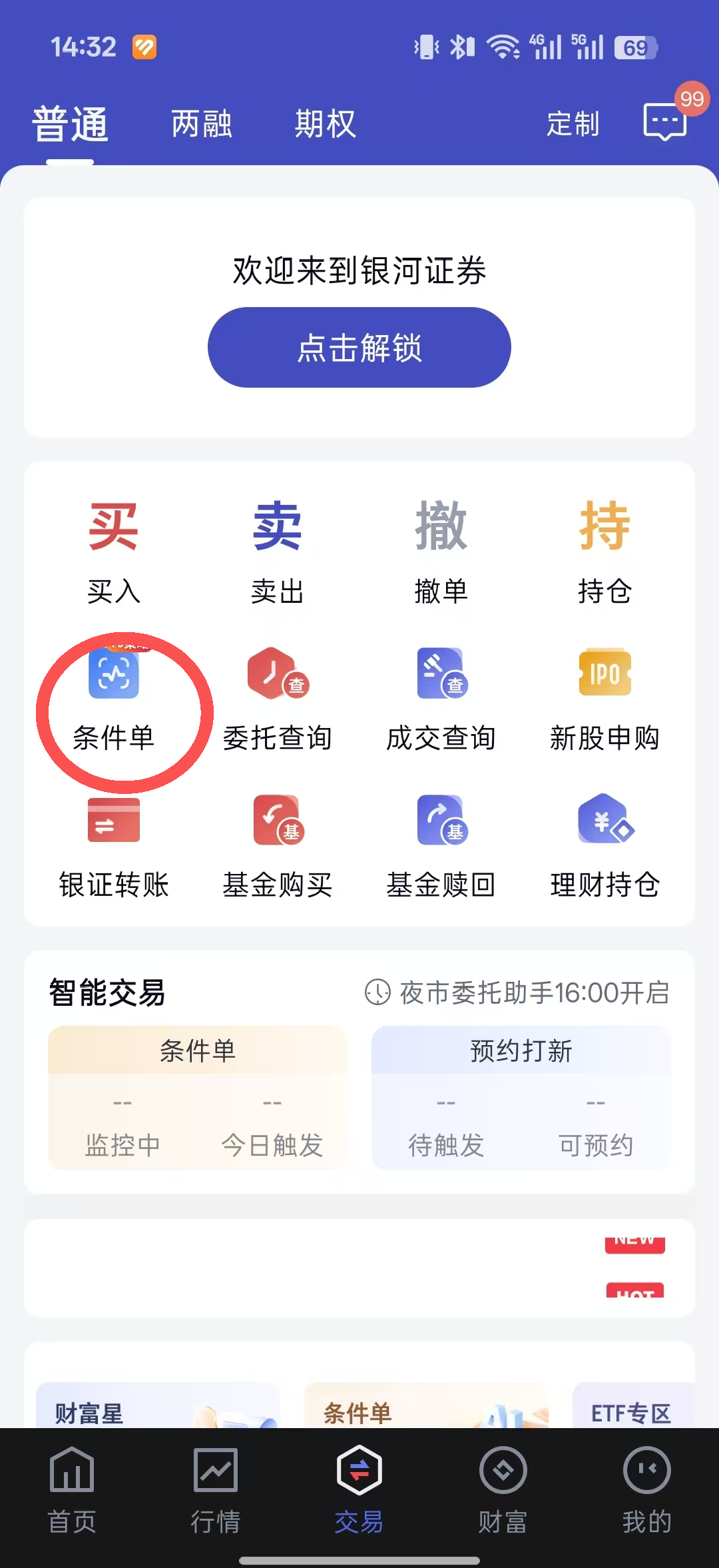
Task: Open the circled 条件单 icon
Action: click(x=114, y=699)
